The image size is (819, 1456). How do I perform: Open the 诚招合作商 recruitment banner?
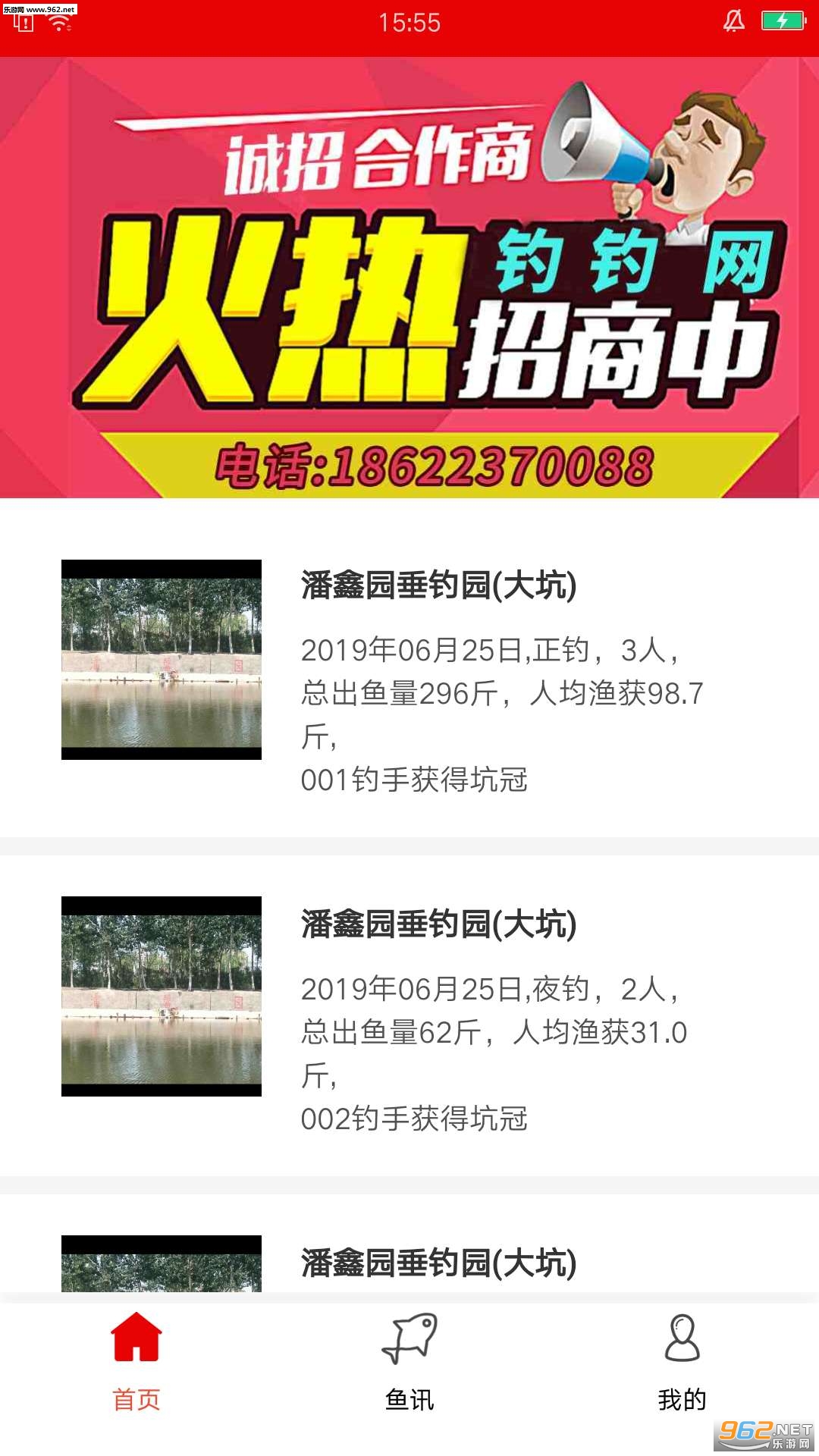click(409, 278)
